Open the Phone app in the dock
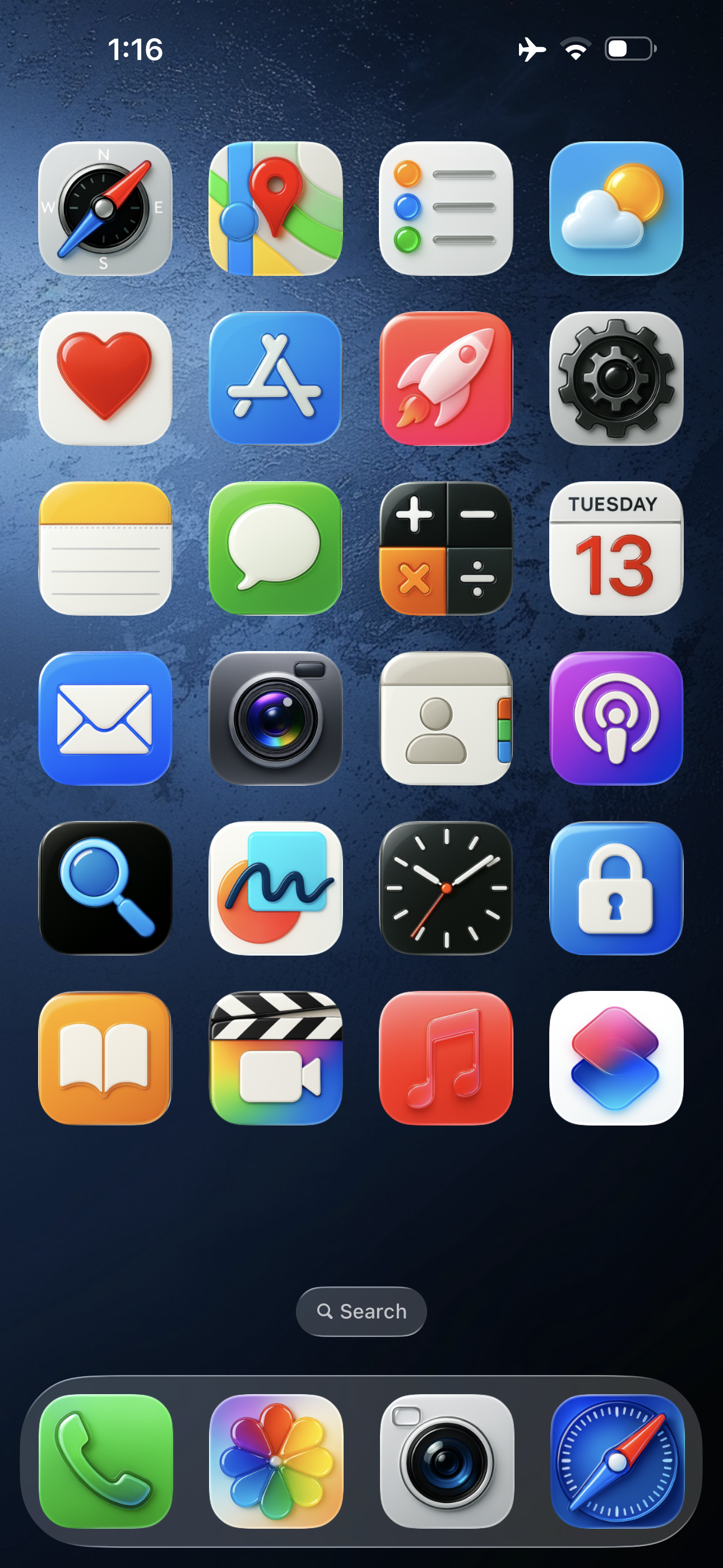The width and height of the screenshot is (723, 1568). tap(105, 1461)
